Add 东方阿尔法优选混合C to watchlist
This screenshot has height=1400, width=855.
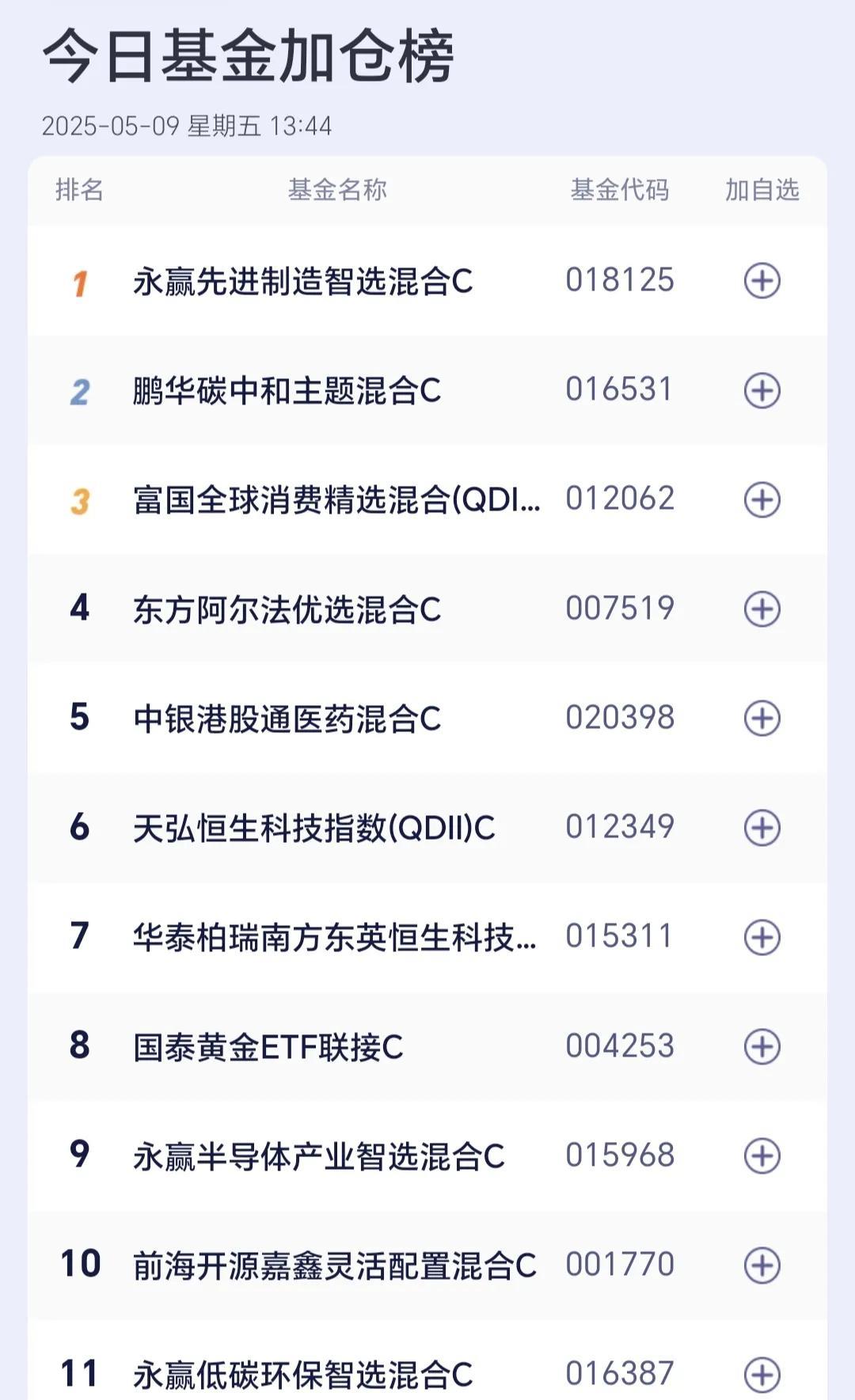coord(762,609)
